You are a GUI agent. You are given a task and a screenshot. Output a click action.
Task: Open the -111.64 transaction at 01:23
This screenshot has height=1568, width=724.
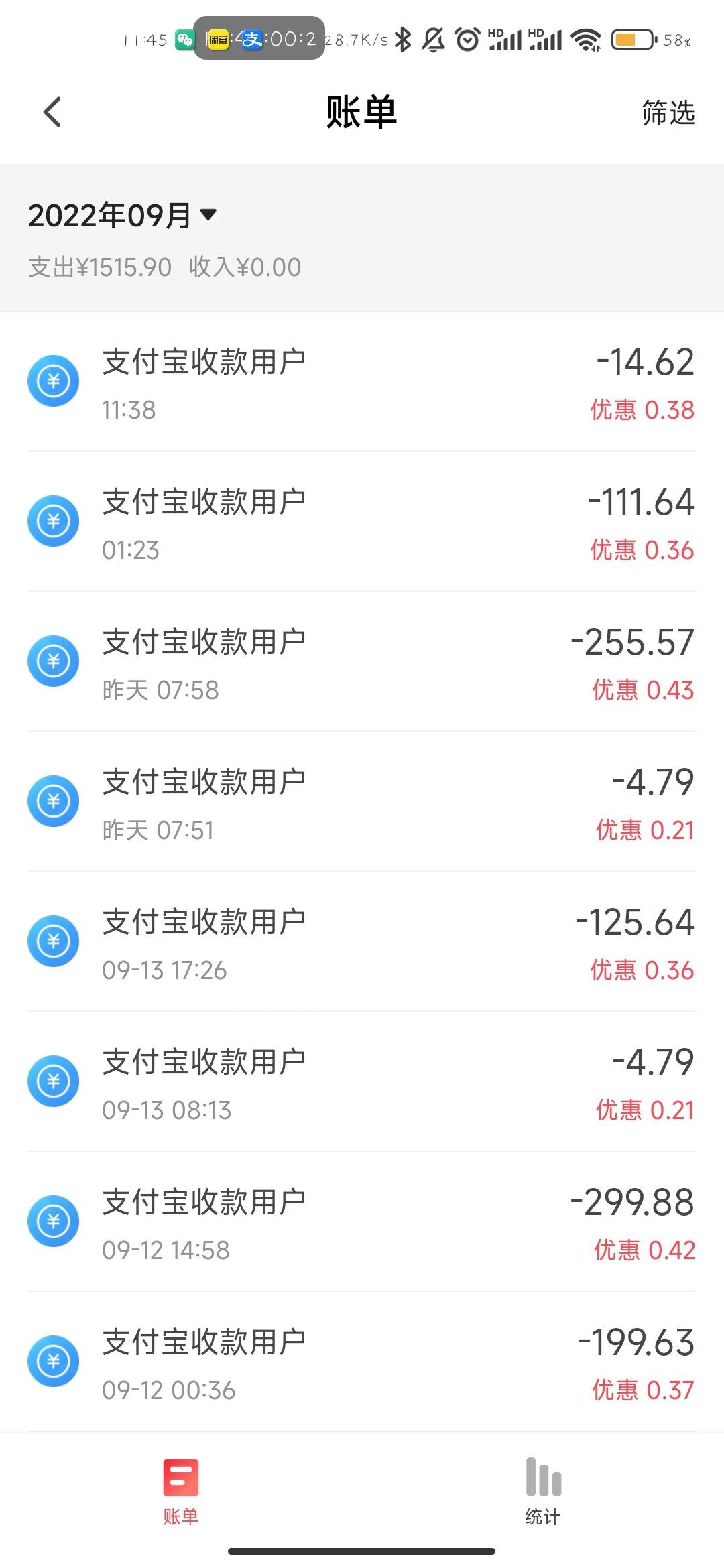[x=362, y=521]
